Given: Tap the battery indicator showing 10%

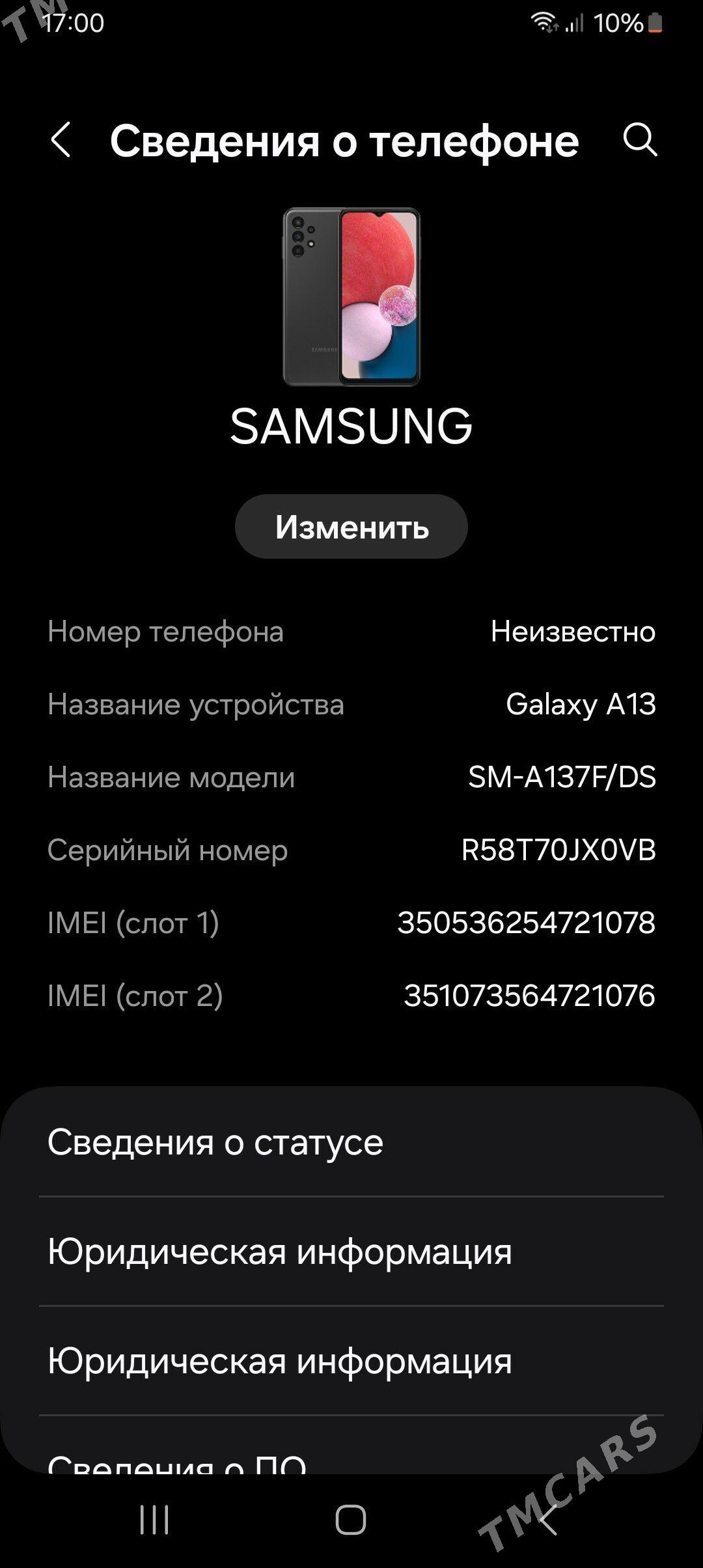Looking at the screenshot, I should [x=657, y=21].
